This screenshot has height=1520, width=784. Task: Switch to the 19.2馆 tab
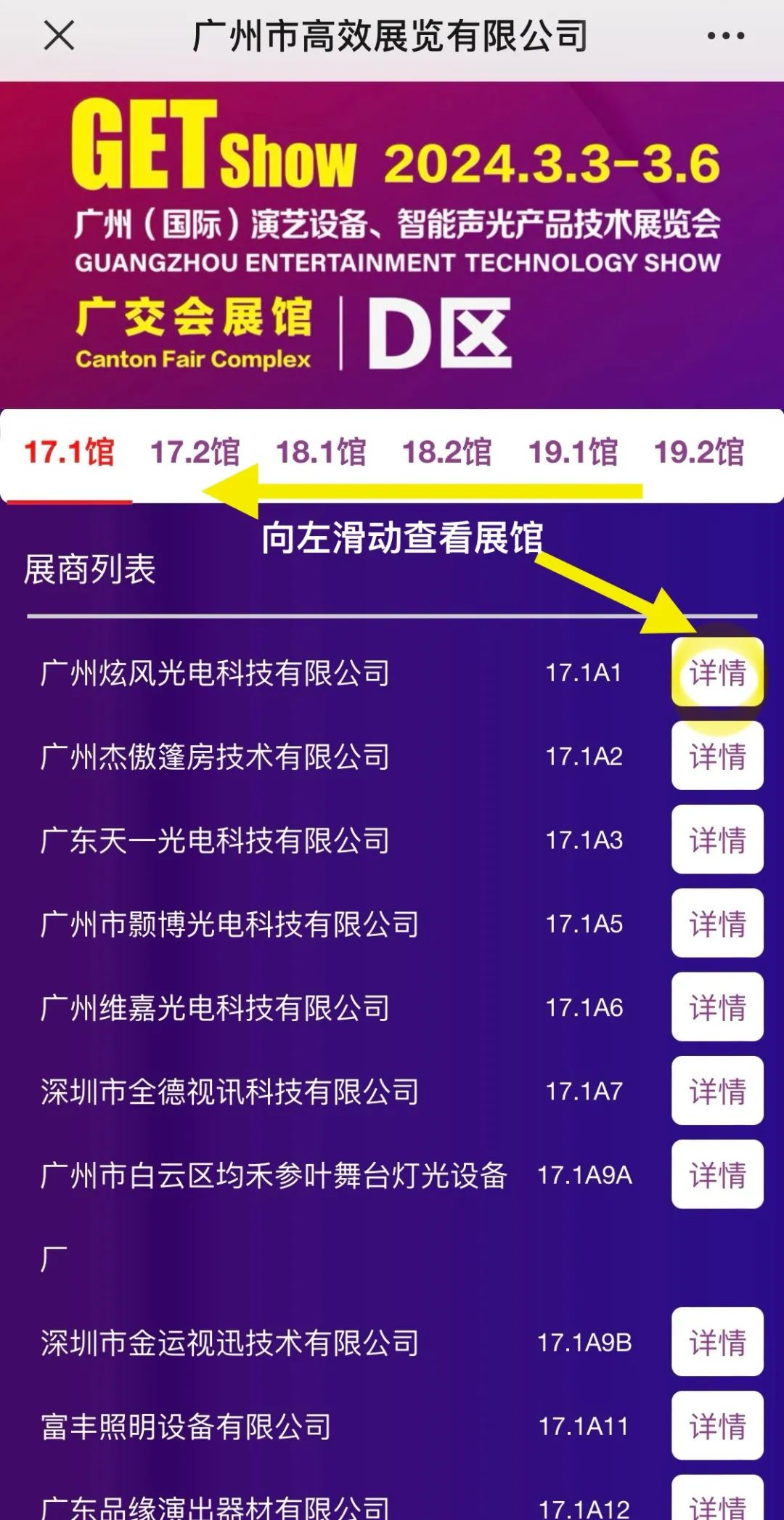tap(698, 452)
